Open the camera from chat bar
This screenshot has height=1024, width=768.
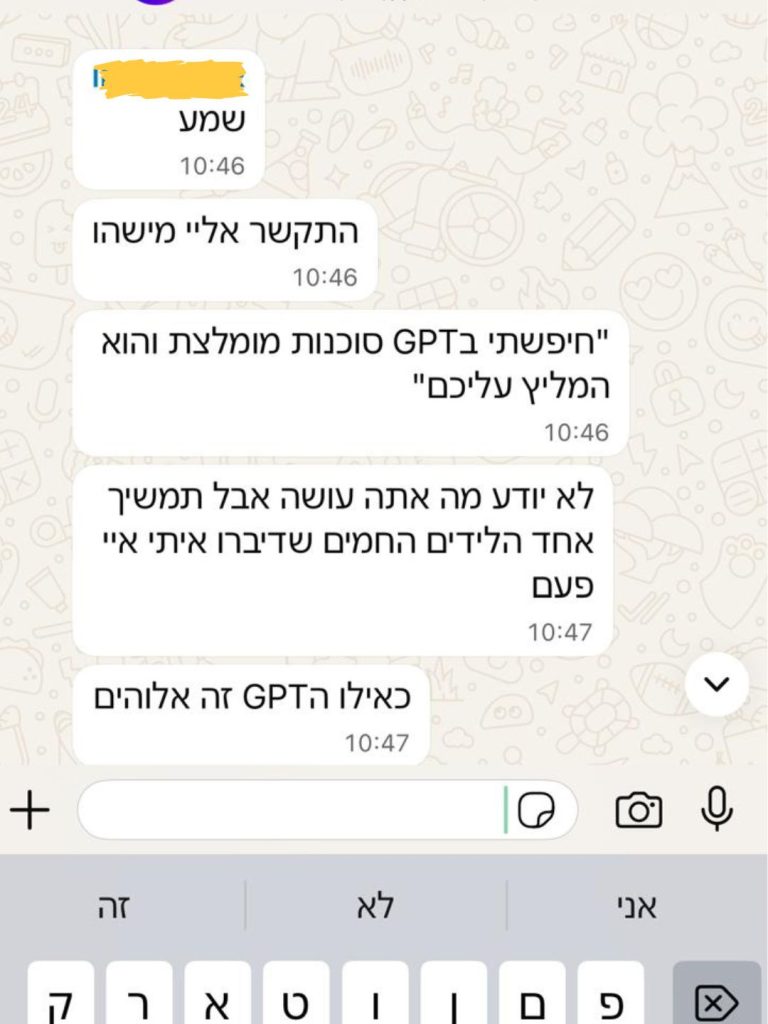[639, 810]
